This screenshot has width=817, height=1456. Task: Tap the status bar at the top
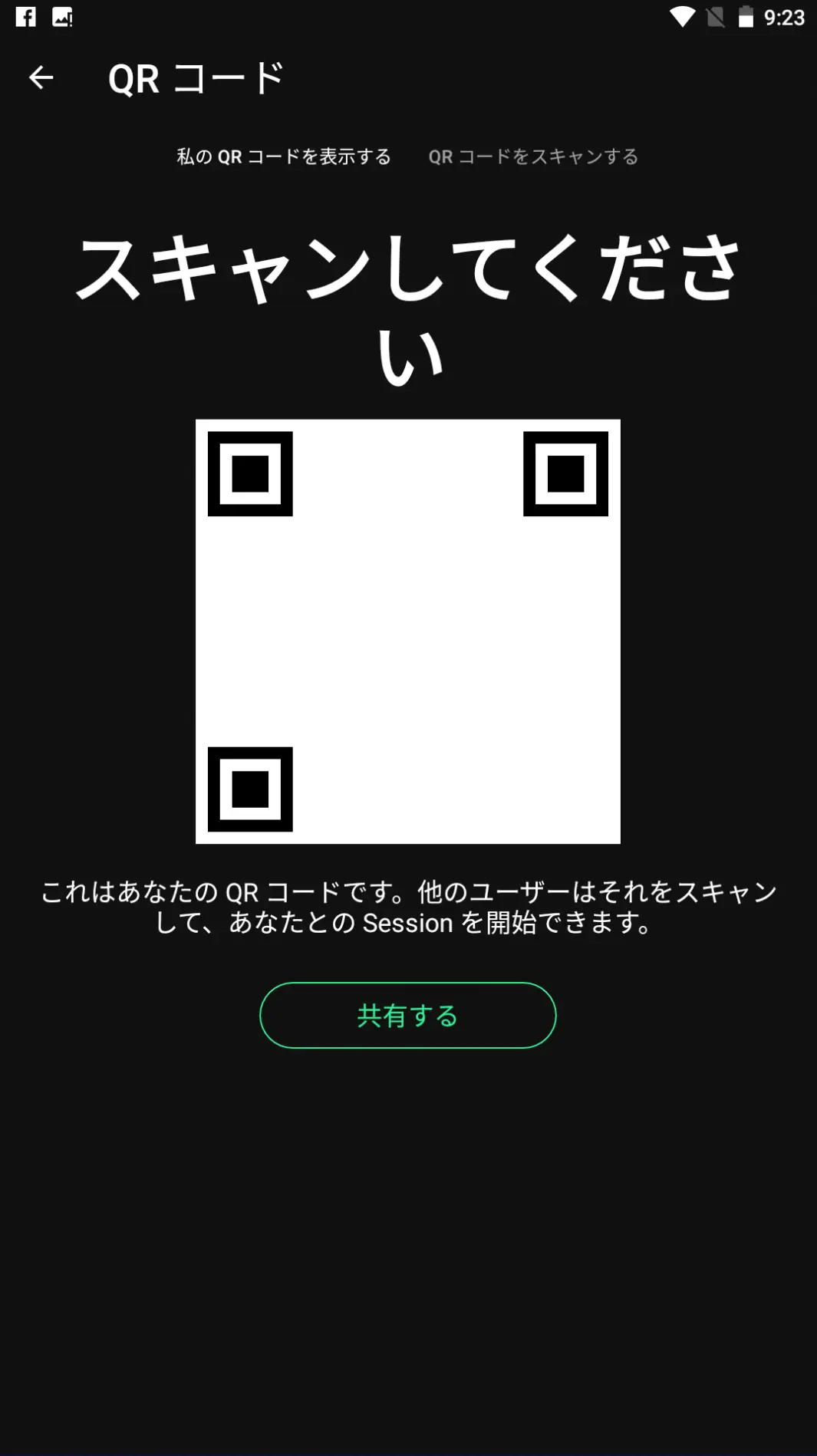pyautogui.click(x=408, y=17)
